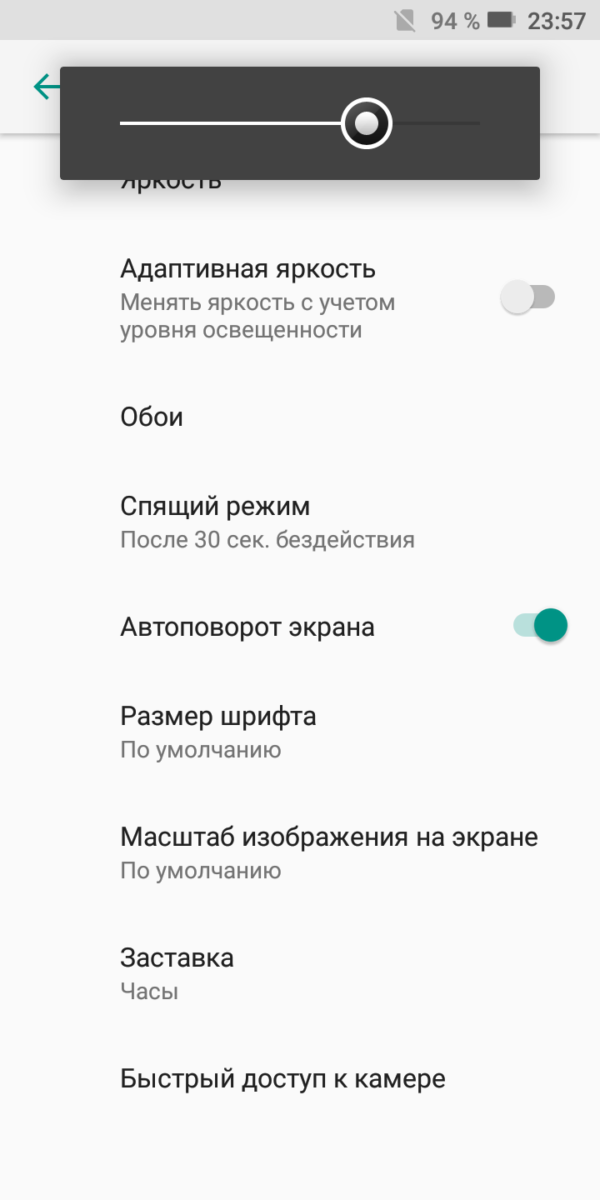Open Спящий режим timeout options
Viewport: 600px width, 1200px height.
tap(267, 521)
